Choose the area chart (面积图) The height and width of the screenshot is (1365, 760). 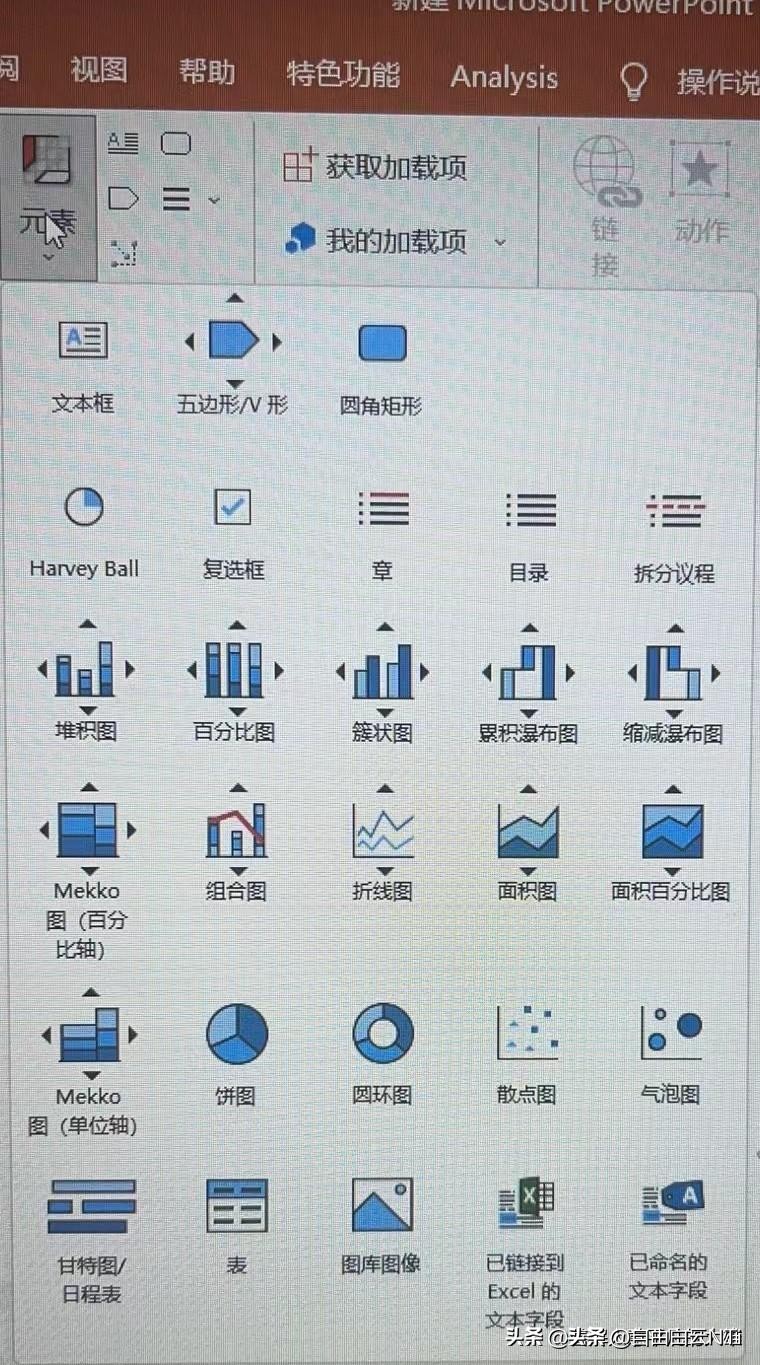[x=528, y=842]
